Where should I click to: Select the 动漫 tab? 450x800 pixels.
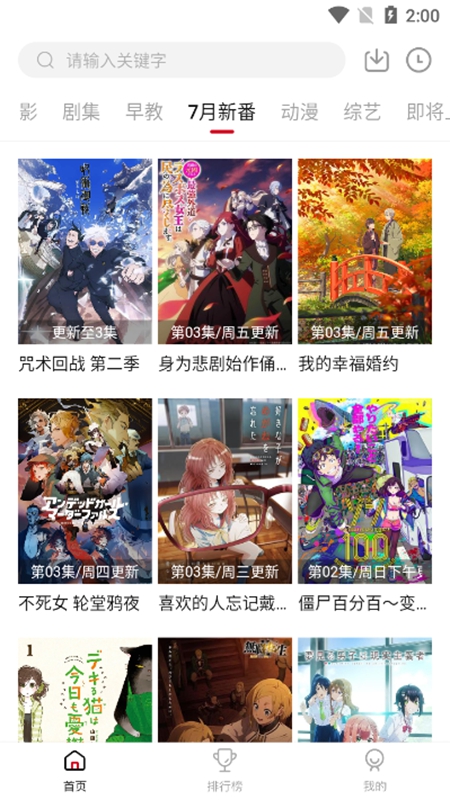tap(299, 112)
